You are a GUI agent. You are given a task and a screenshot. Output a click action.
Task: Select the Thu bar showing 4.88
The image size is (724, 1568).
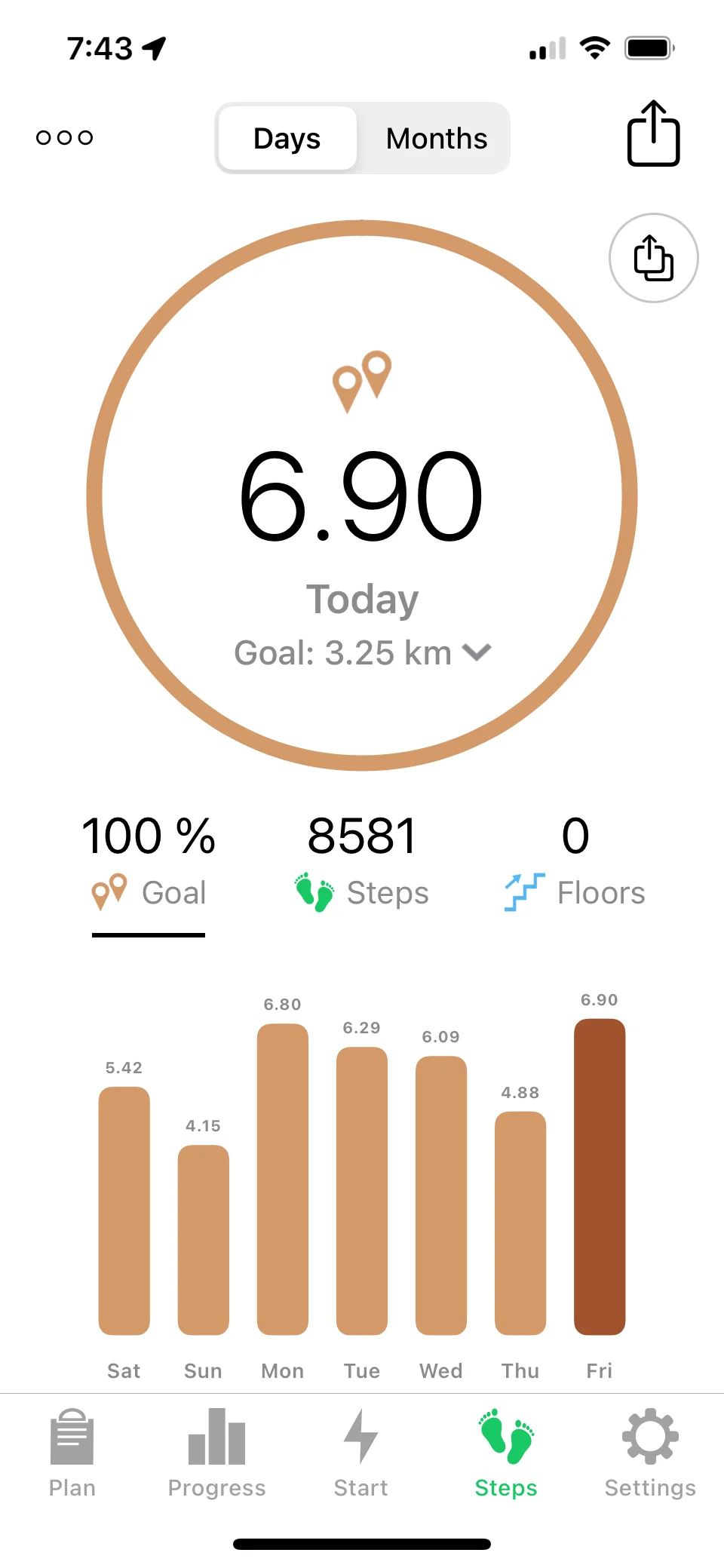coord(520,1222)
